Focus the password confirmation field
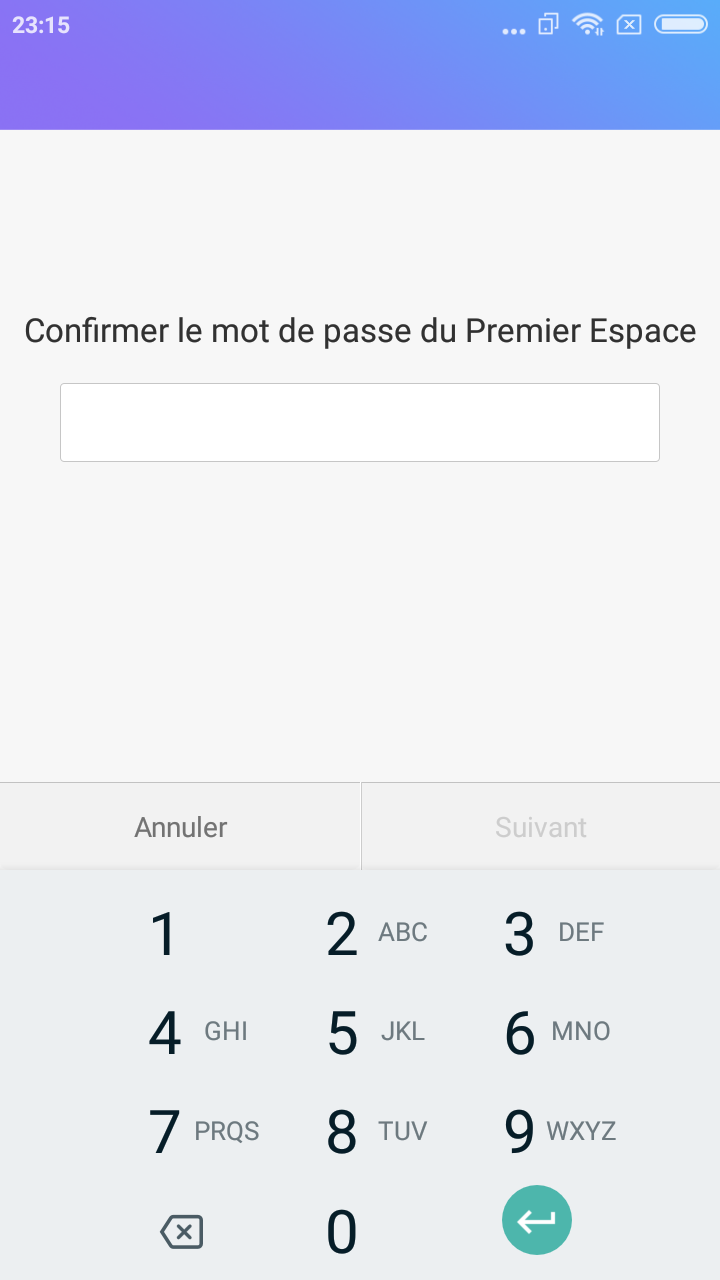720x1280 pixels. click(360, 422)
